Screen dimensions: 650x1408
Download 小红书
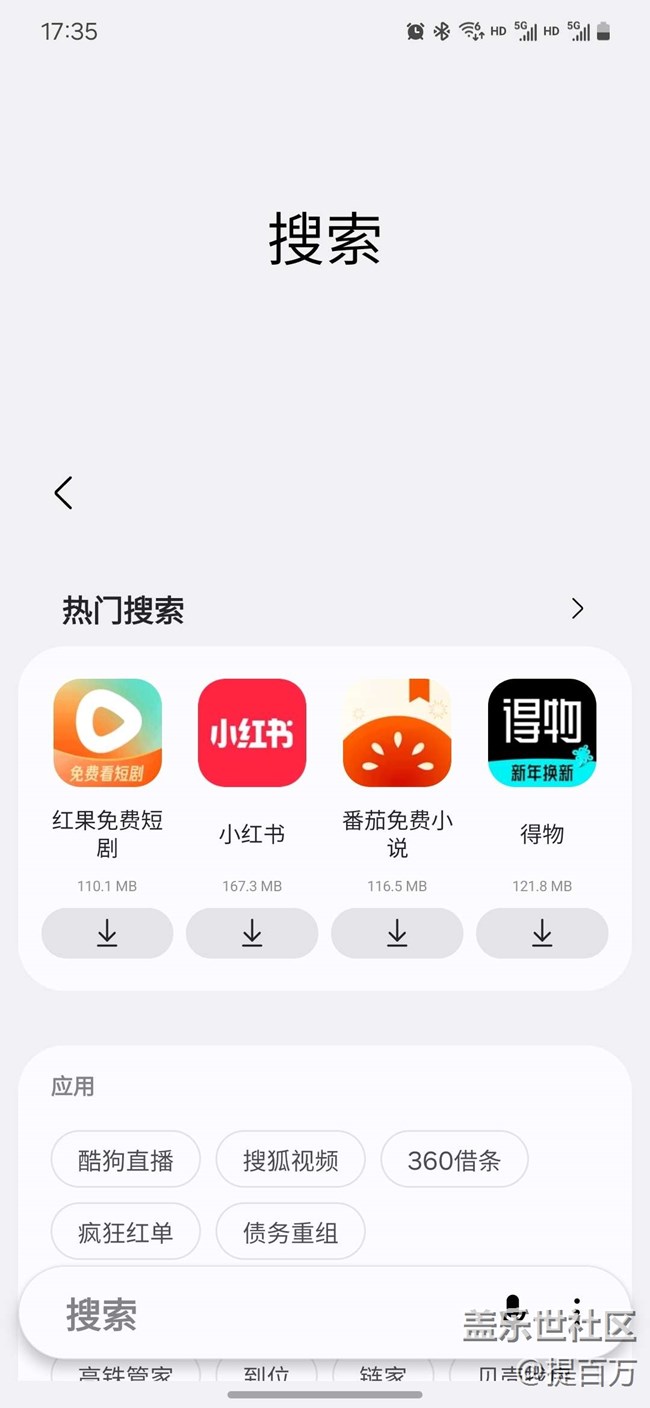252,933
